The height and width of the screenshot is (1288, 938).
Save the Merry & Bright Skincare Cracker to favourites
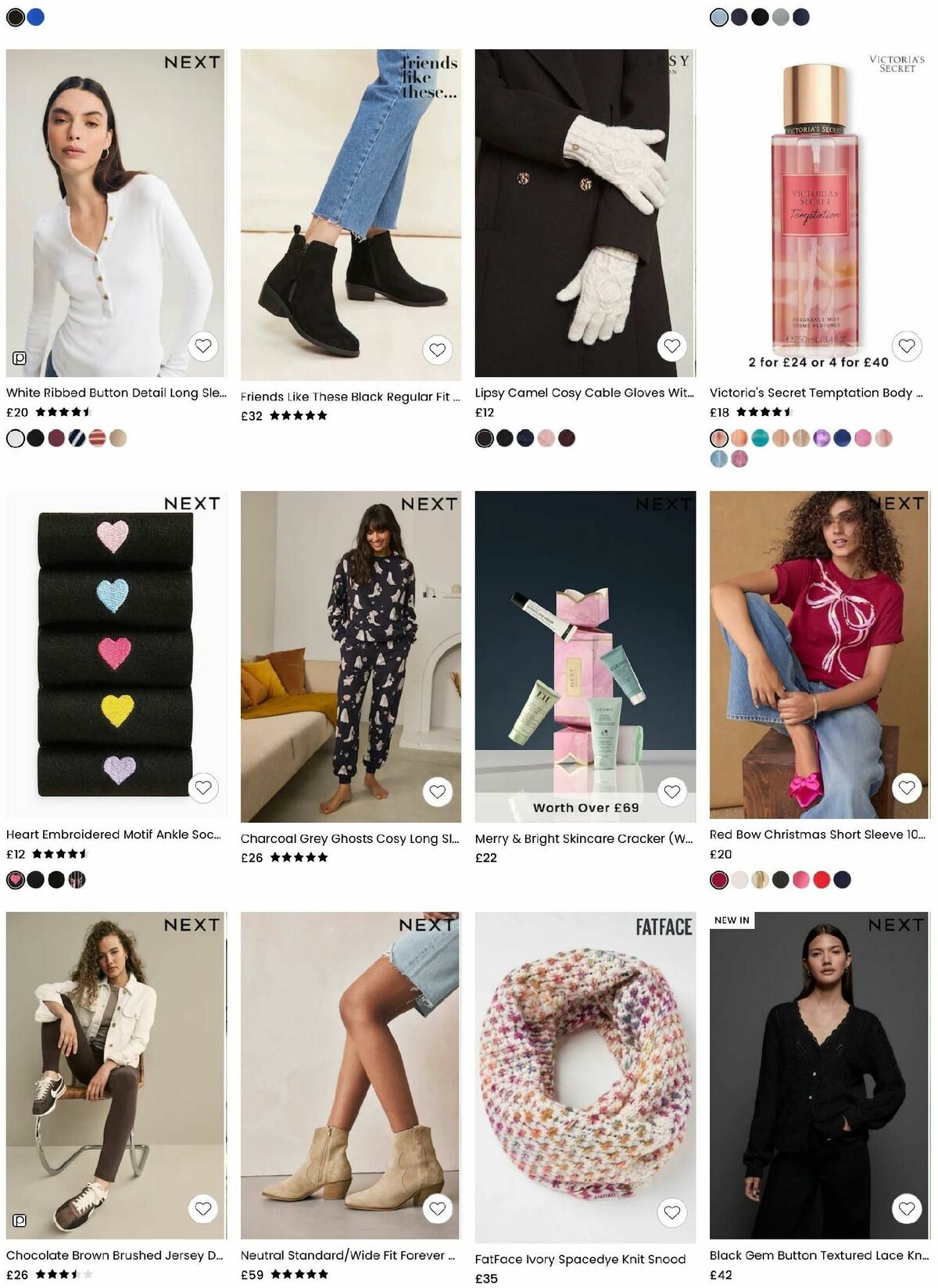[x=671, y=790]
